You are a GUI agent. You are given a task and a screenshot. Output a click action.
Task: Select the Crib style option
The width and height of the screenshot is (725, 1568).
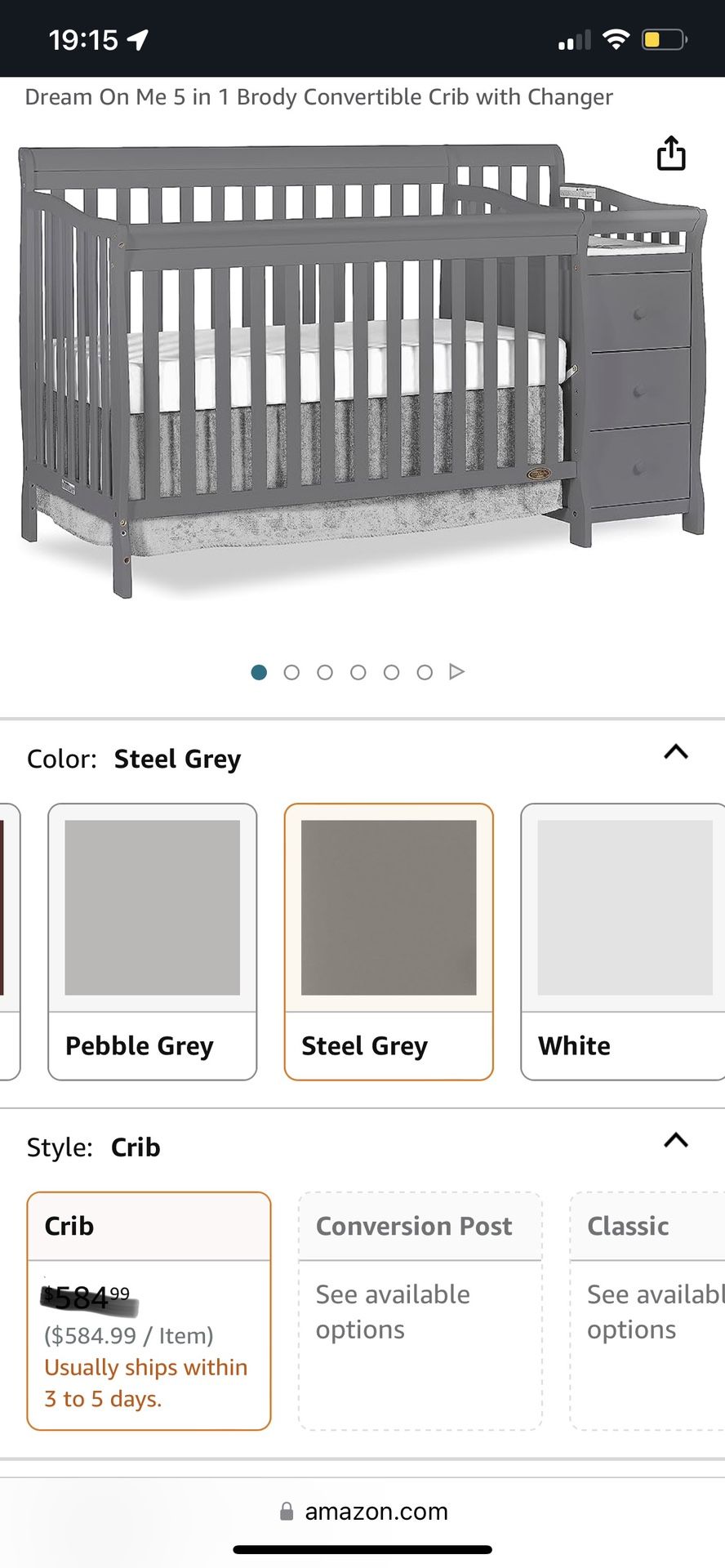pyautogui.click(x=149, y=1311)
